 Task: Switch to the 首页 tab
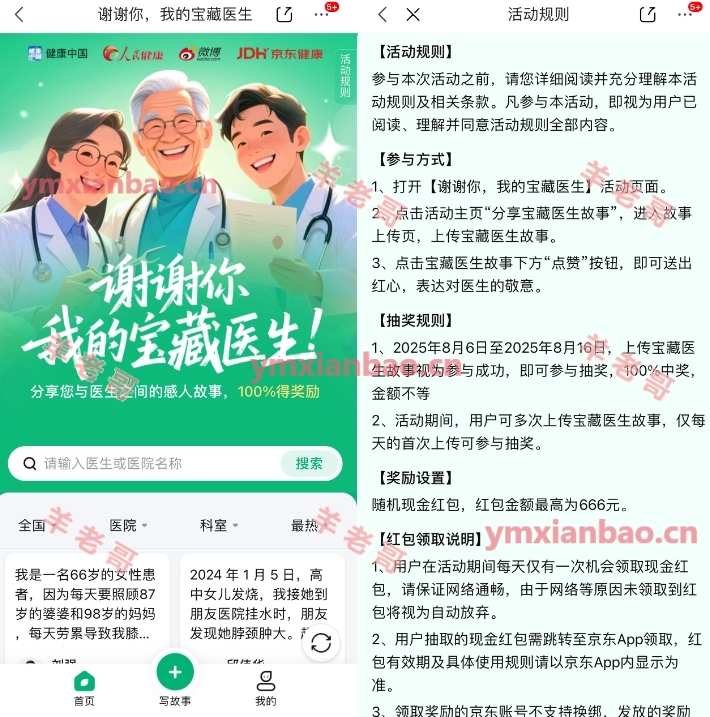[x=85, y=688]
